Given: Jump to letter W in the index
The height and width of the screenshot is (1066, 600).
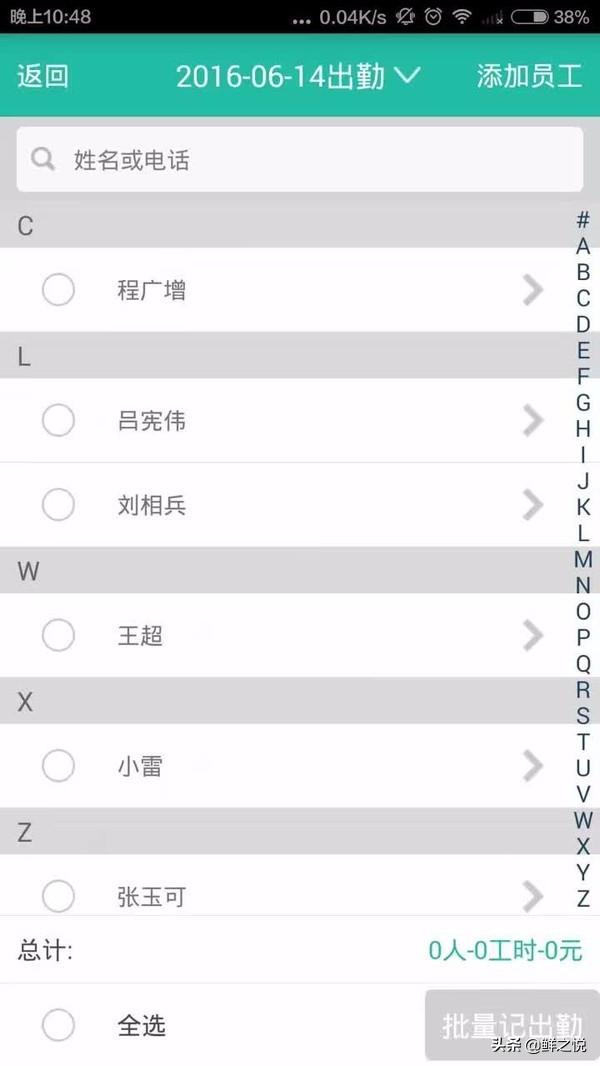Looking at the screenshot, I should tap(583, 820).
